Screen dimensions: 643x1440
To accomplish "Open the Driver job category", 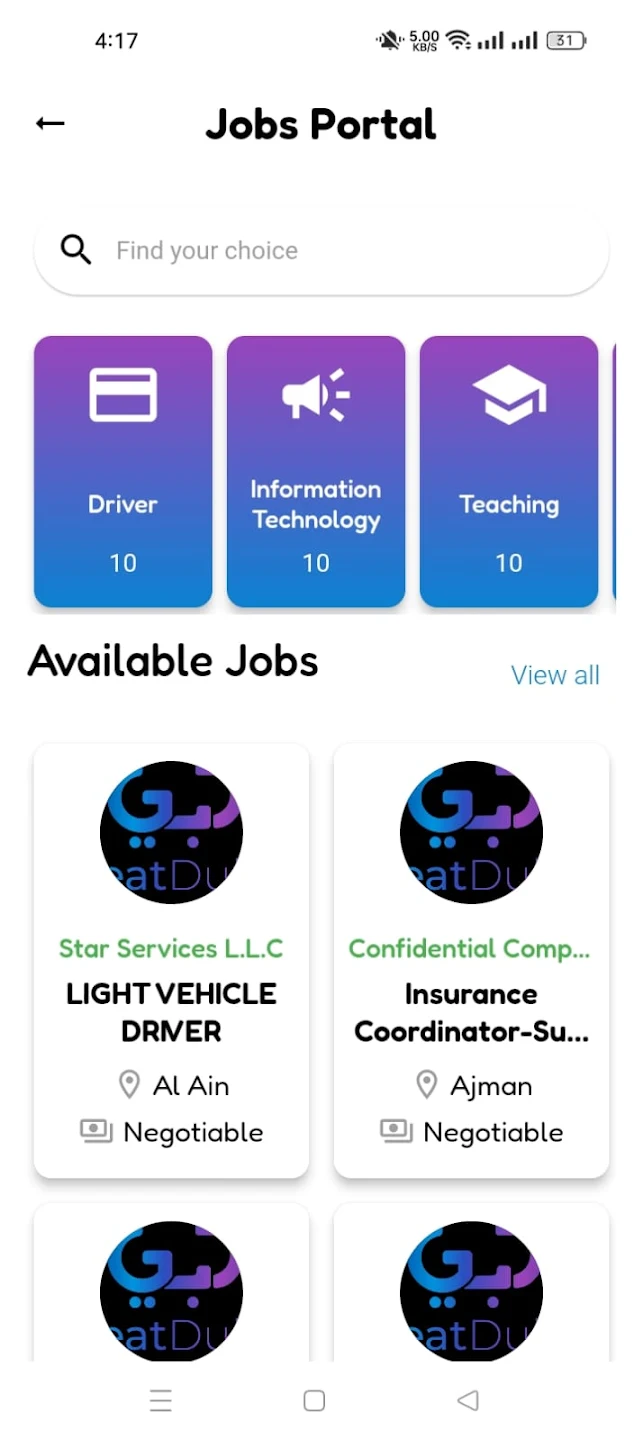I will click(x=123, y=471).
